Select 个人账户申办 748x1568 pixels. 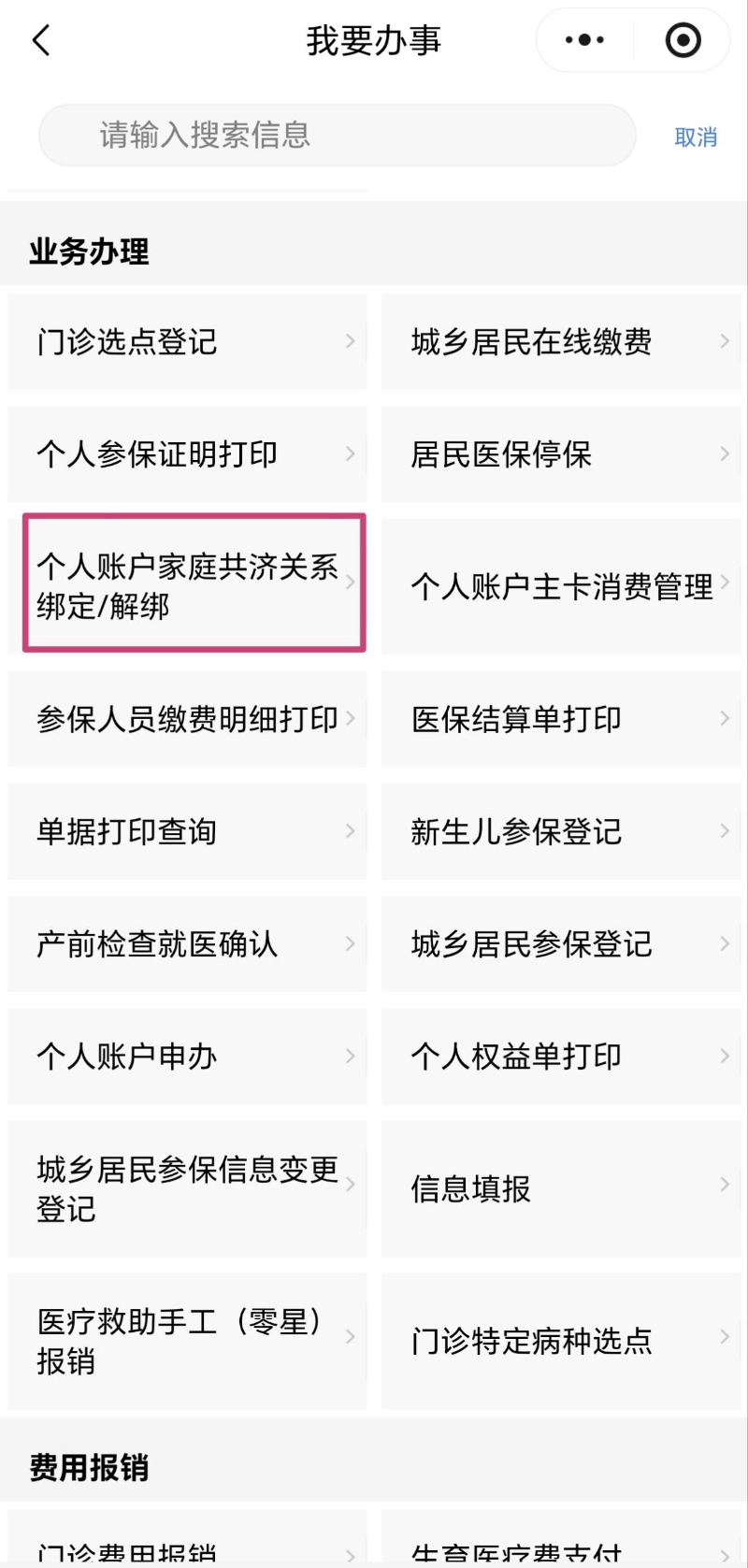tap(187, 1057)
